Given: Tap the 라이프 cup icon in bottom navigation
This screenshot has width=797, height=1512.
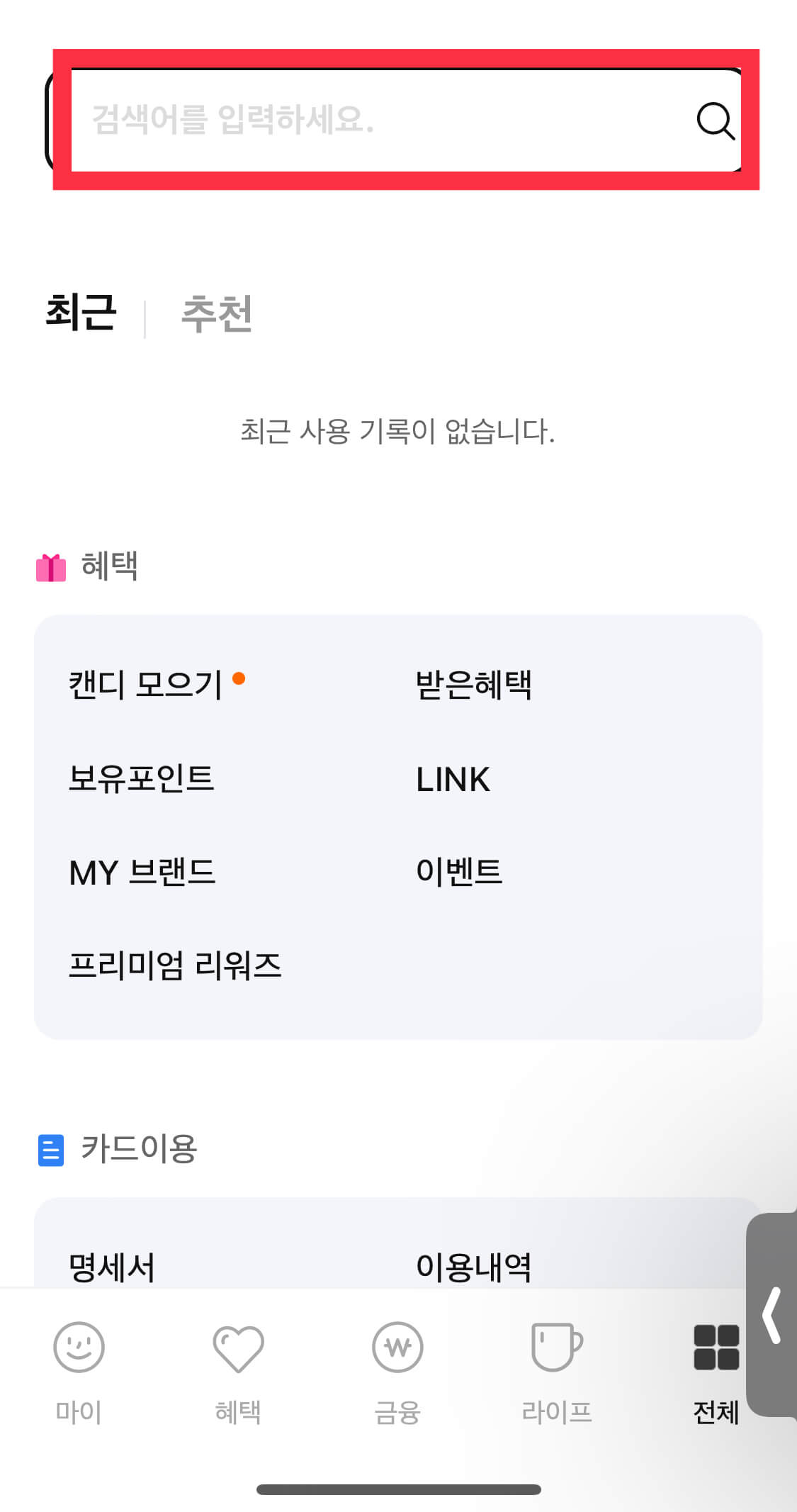Looking at the screenshot, I should 557,1347.
